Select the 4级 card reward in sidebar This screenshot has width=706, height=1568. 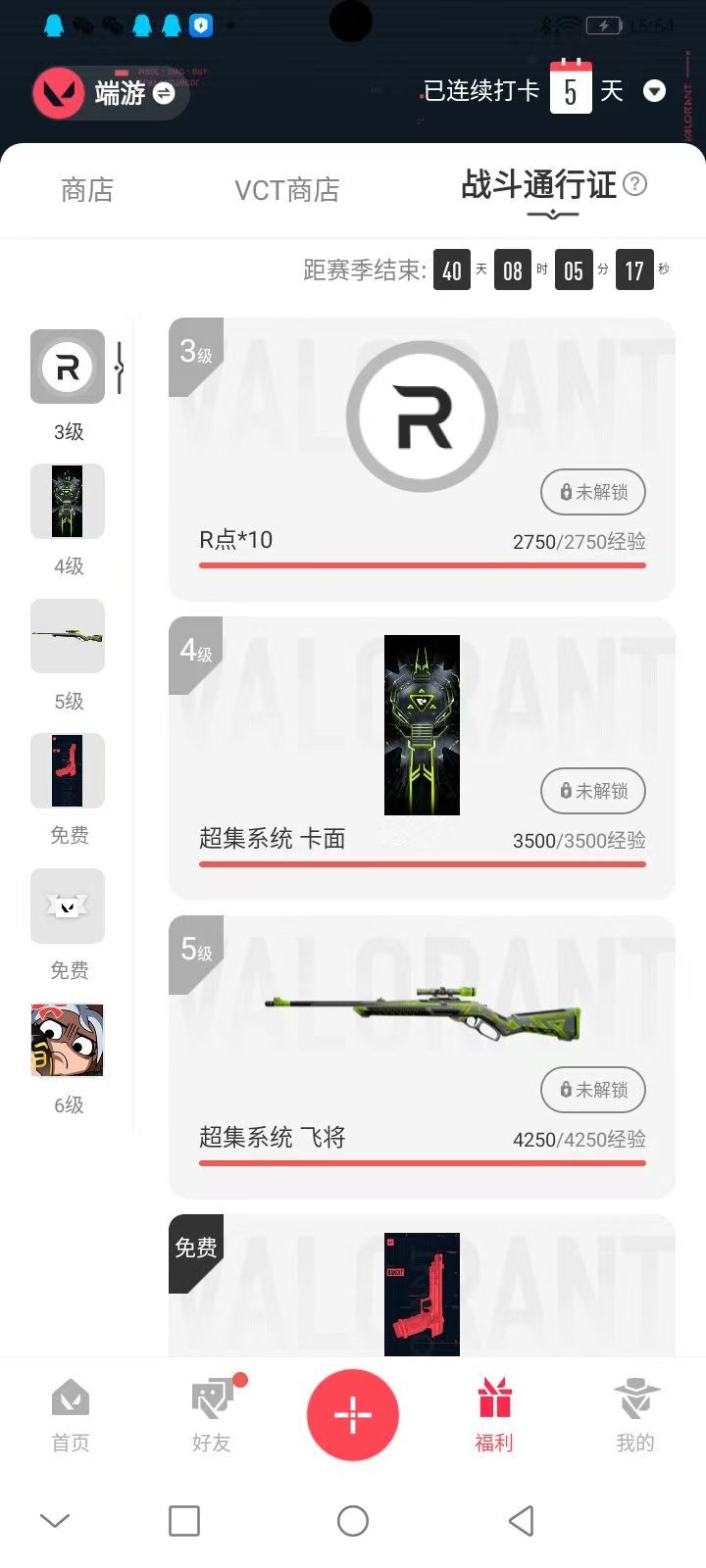68,502
